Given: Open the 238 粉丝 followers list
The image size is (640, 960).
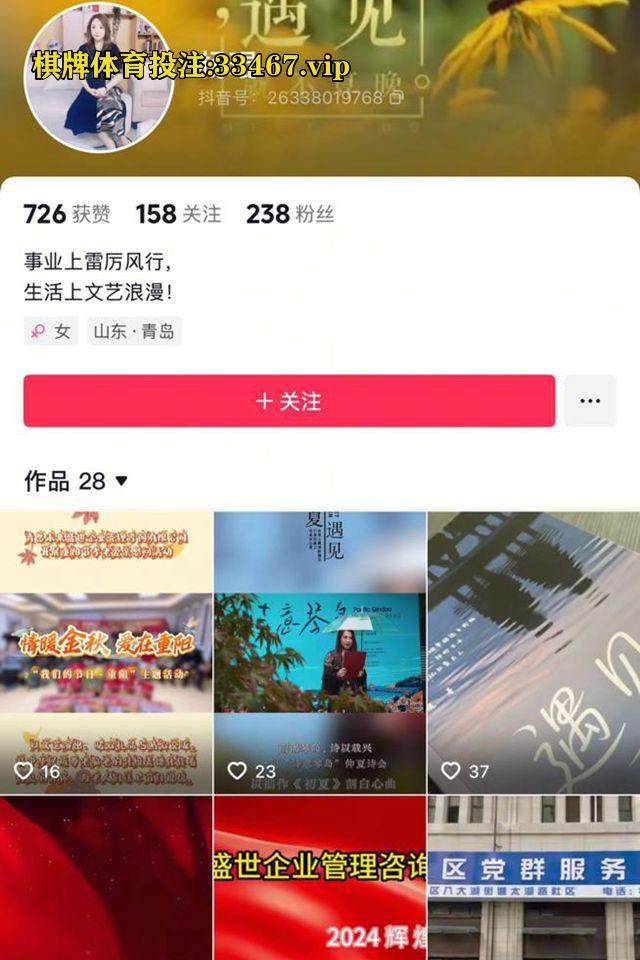Looking at the screenshot, I should click(290, 214).
